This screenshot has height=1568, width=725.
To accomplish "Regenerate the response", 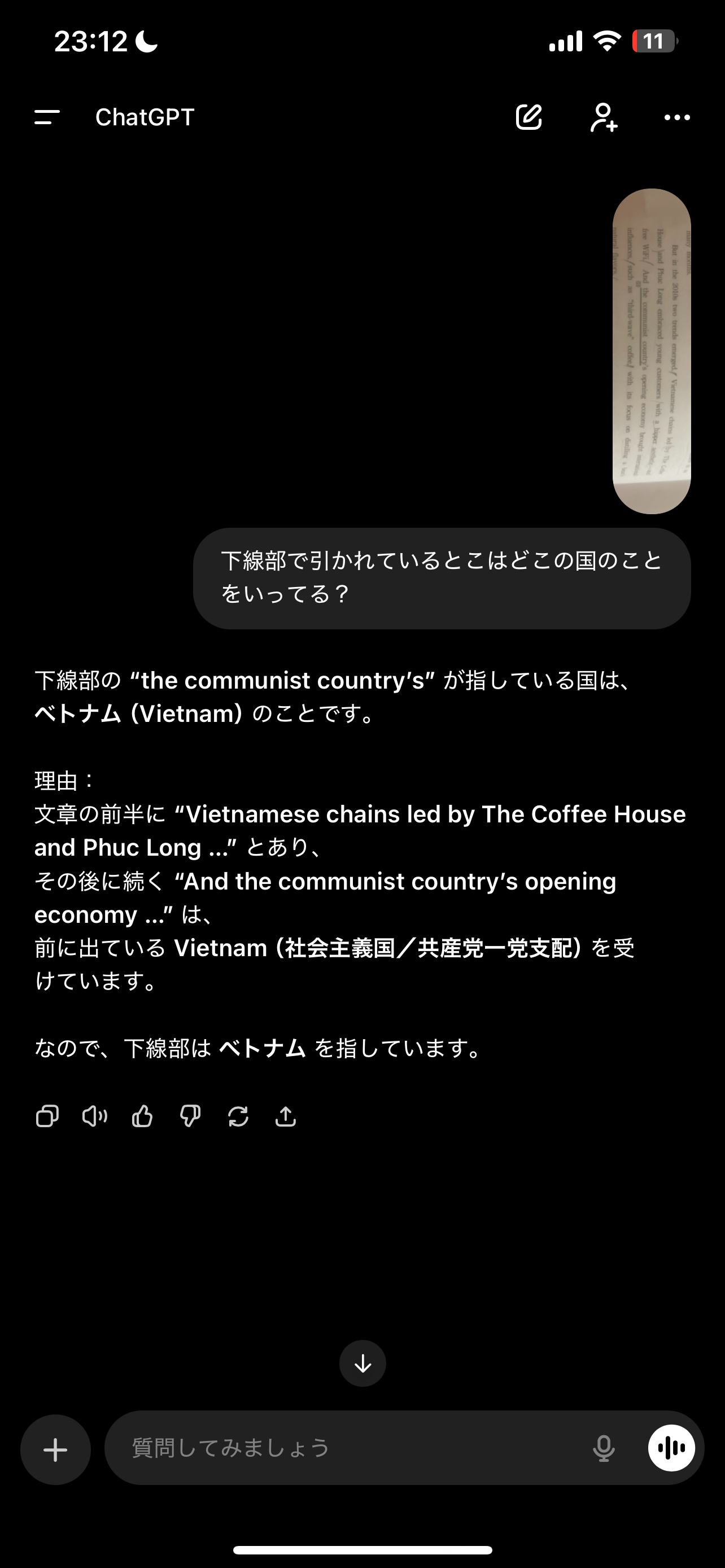I will (x=238, y=1116).
